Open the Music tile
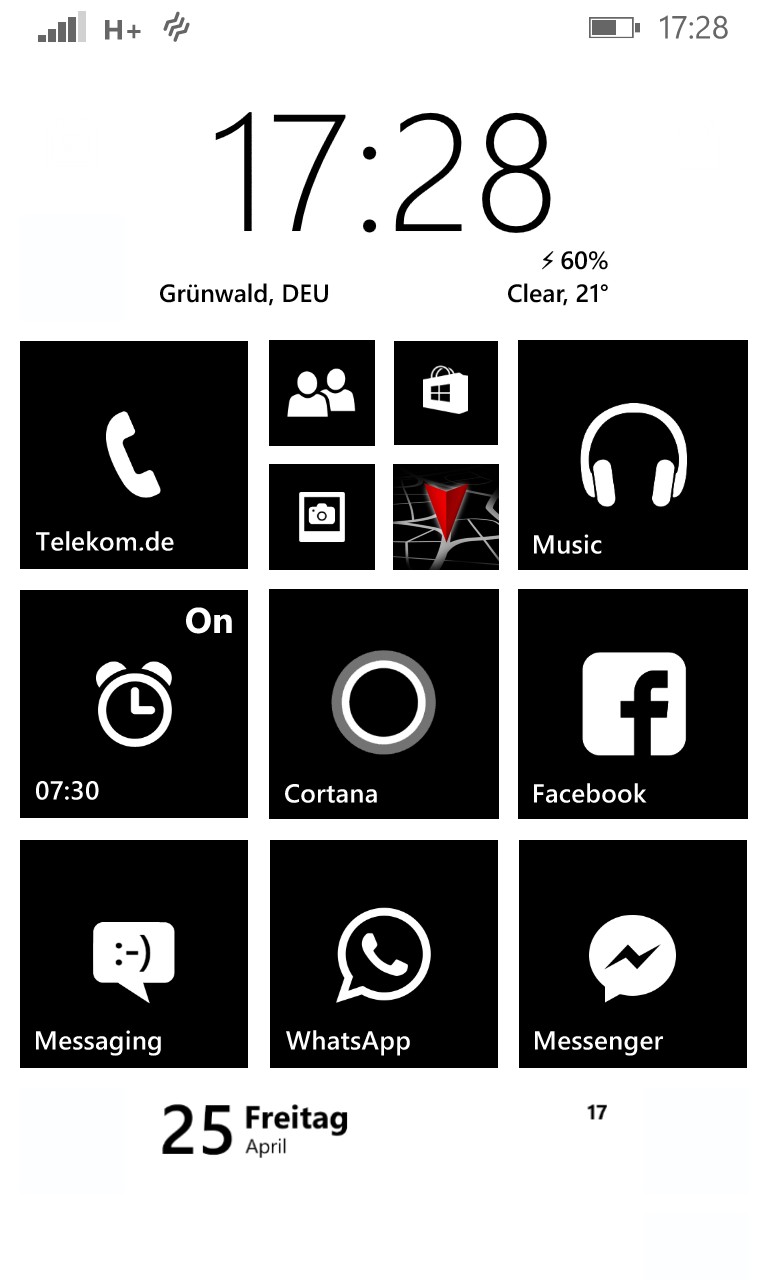768x1280 pixels. [x=633, y=455]
